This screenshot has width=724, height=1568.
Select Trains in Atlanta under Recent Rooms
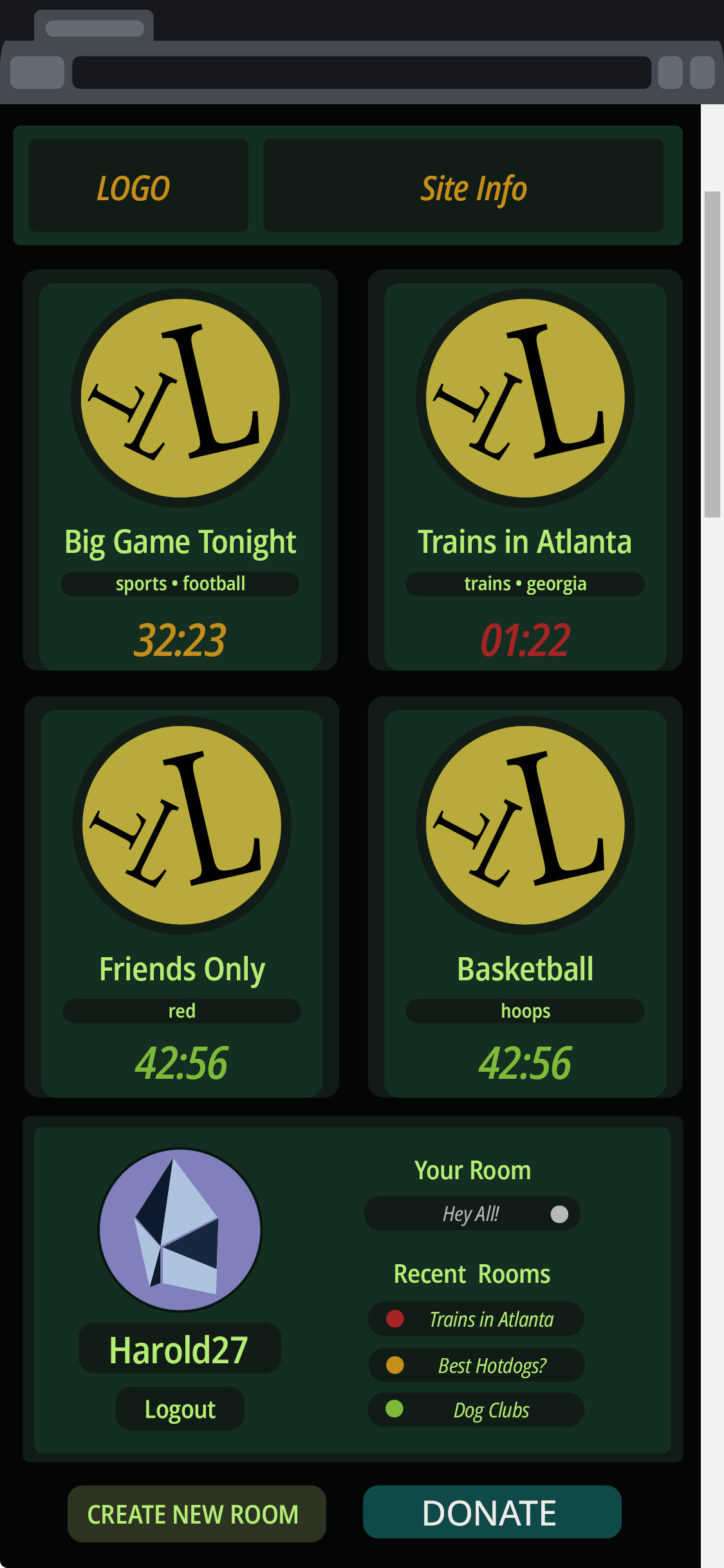(x=476, y=1319)
